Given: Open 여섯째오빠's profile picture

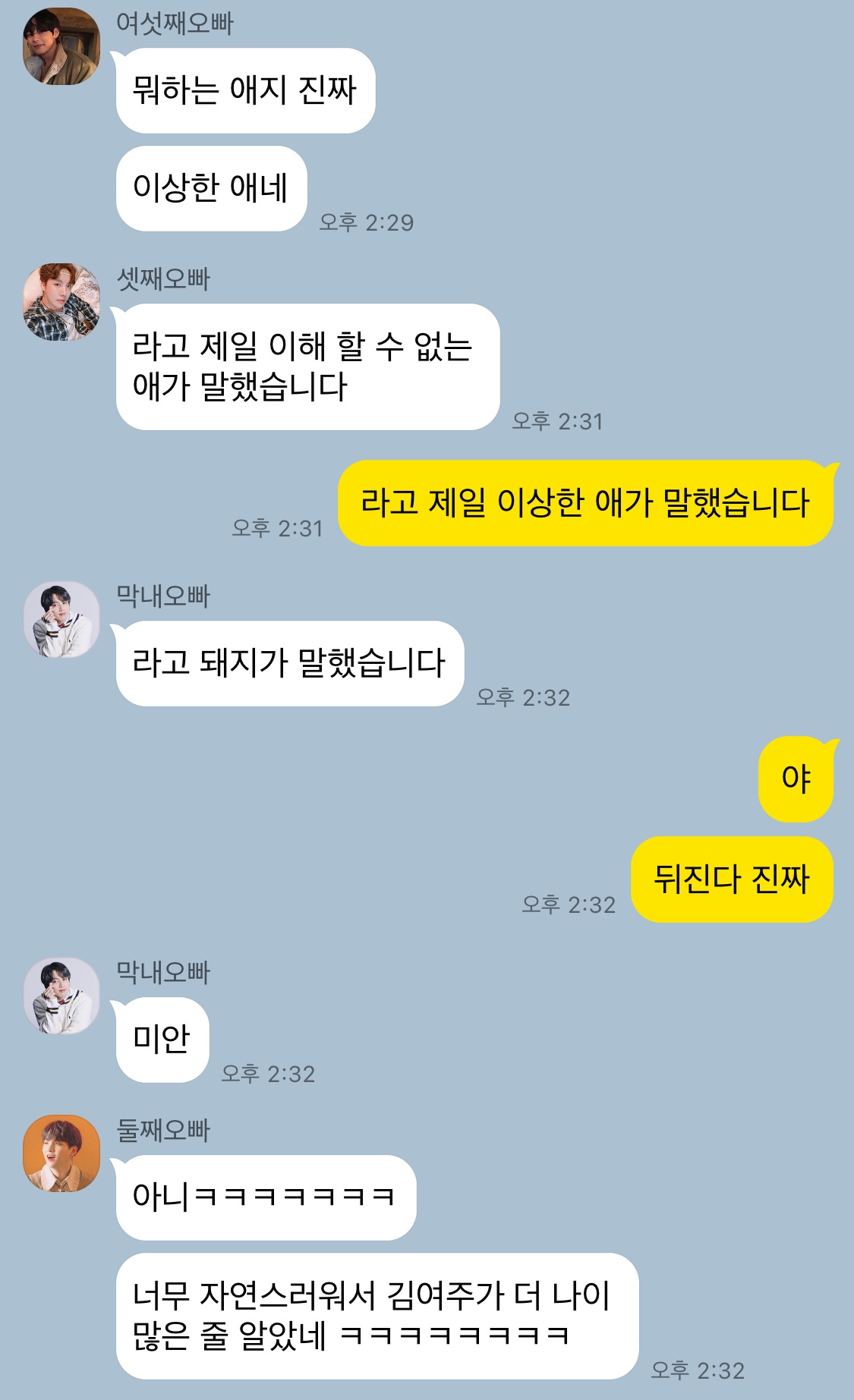Looking at the screenshot, I should (61, 46).
